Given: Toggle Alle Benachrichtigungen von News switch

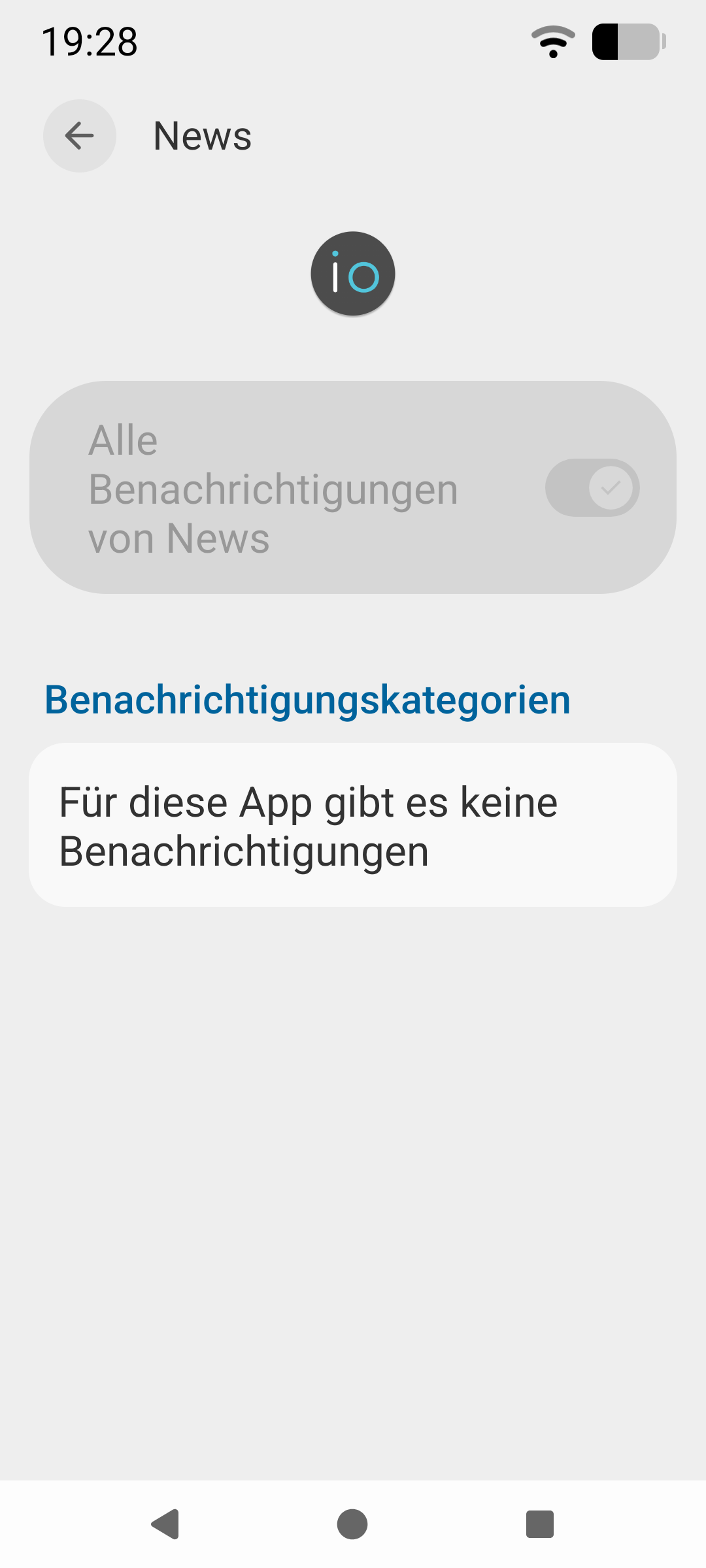Looking at the screenshot, I should pos(592,487).
